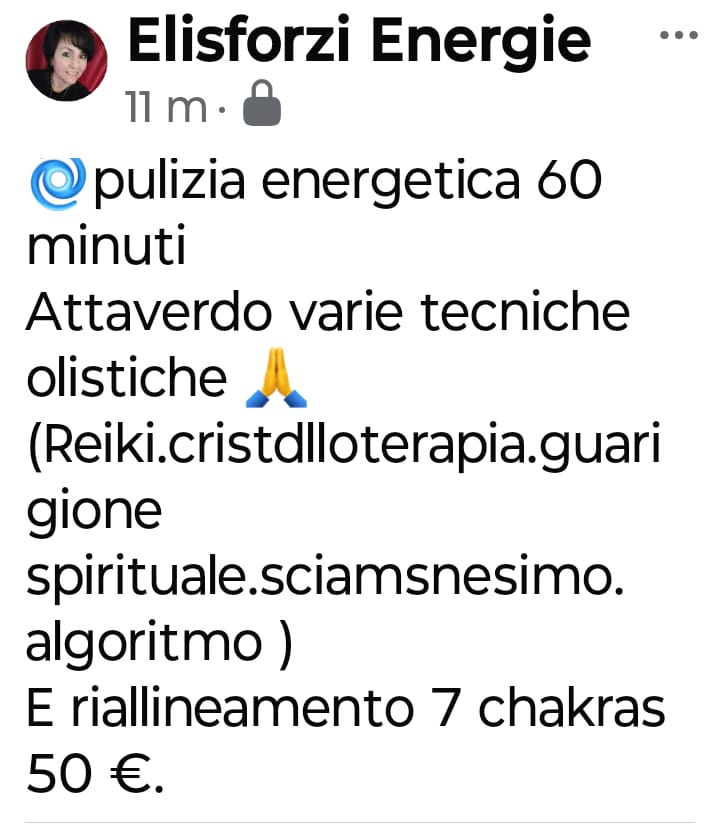Open the post's three-dot overflow menu
Viewport: 720px width, 836px height.
[x=680, y=35]
